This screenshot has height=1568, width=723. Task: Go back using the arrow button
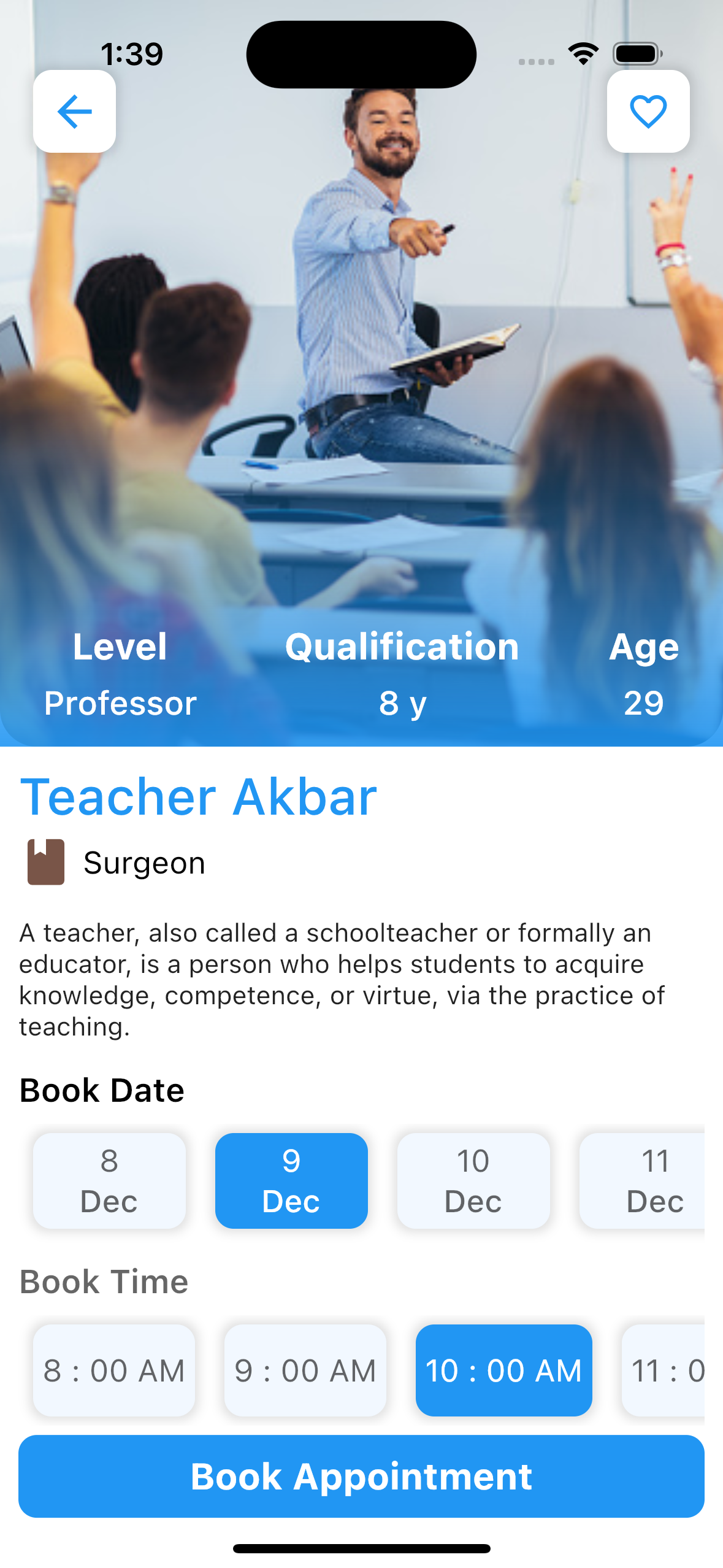click(x=74, y=112)
